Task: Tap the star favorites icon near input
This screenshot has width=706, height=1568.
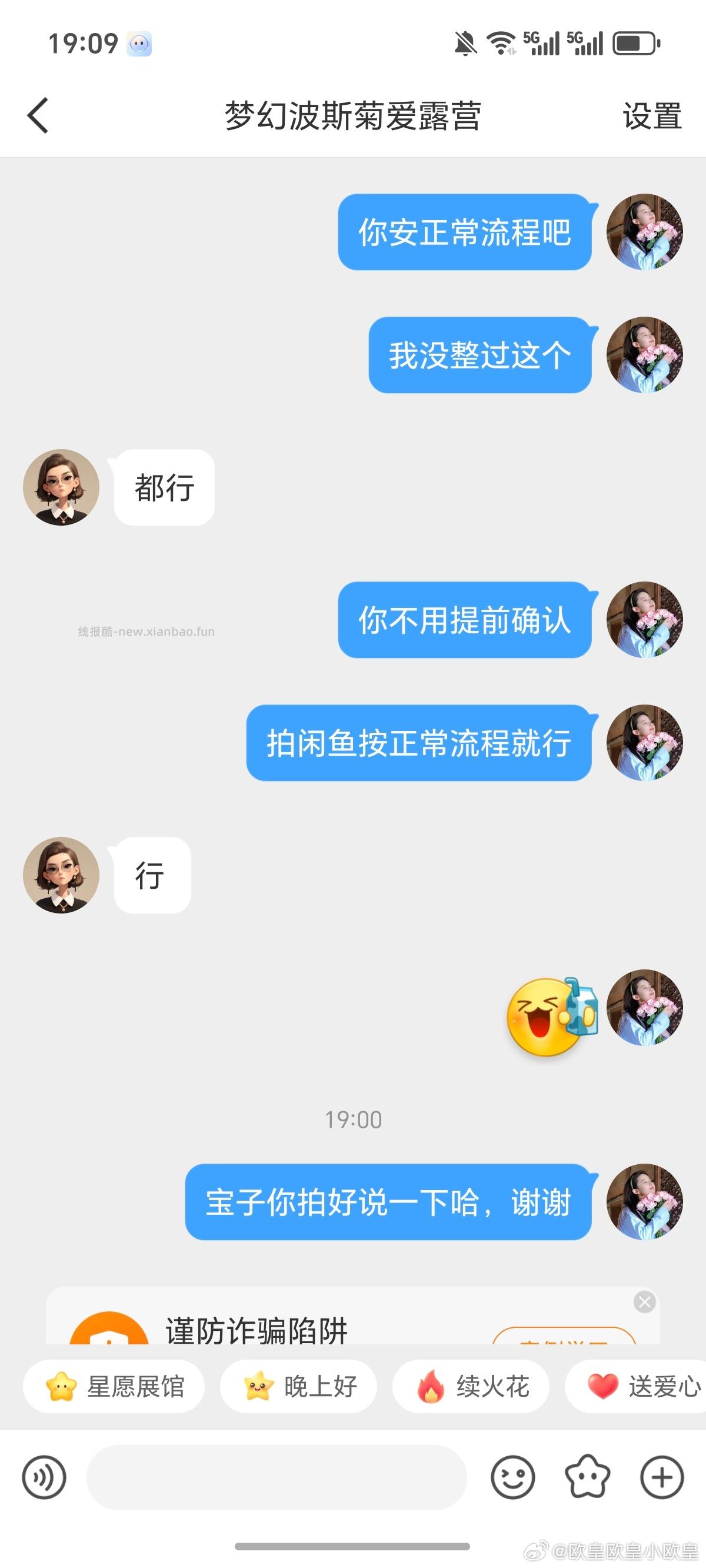Action: pos(587,1477)
